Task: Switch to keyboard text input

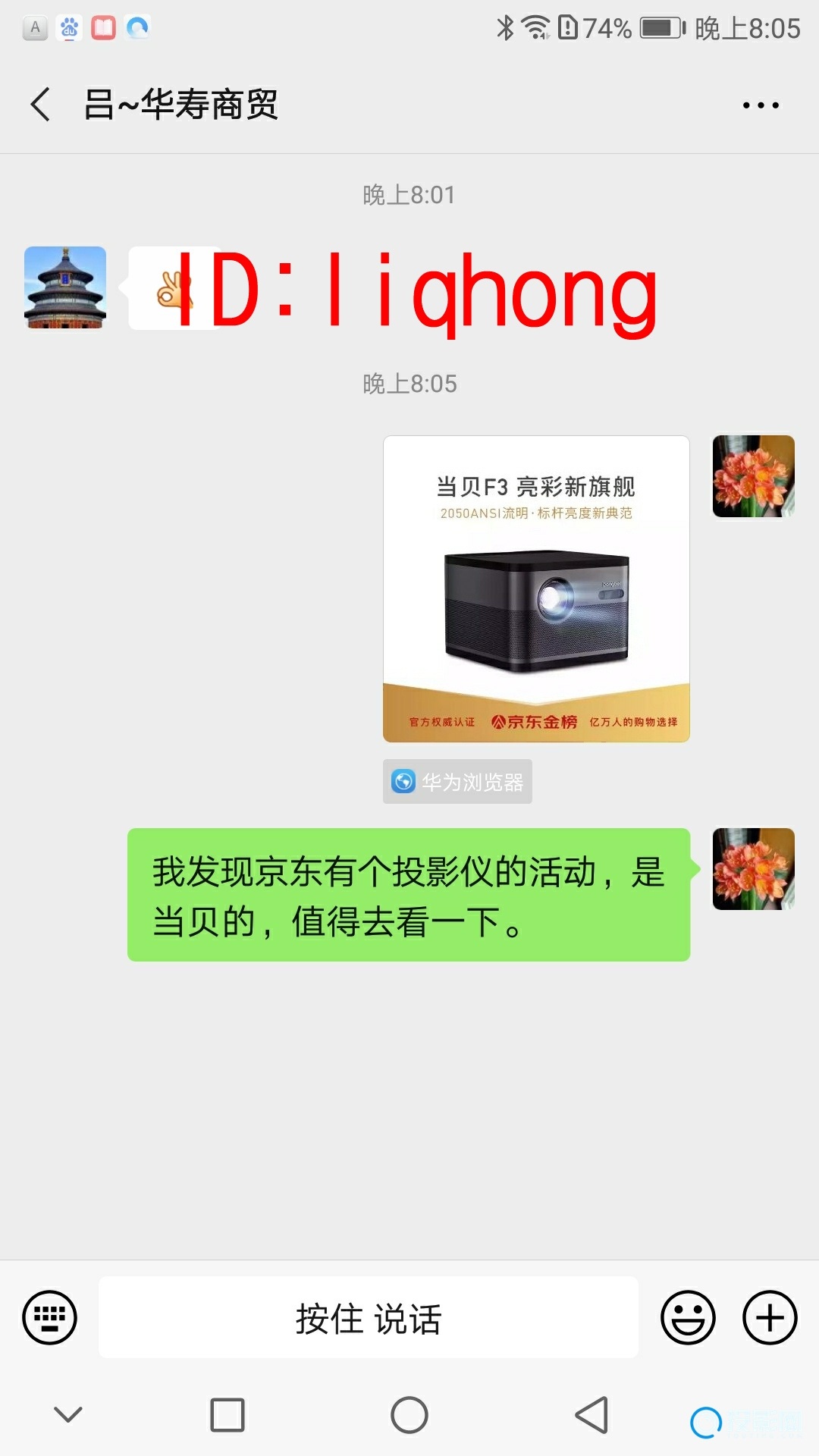Action: (x=50, y=1317)
